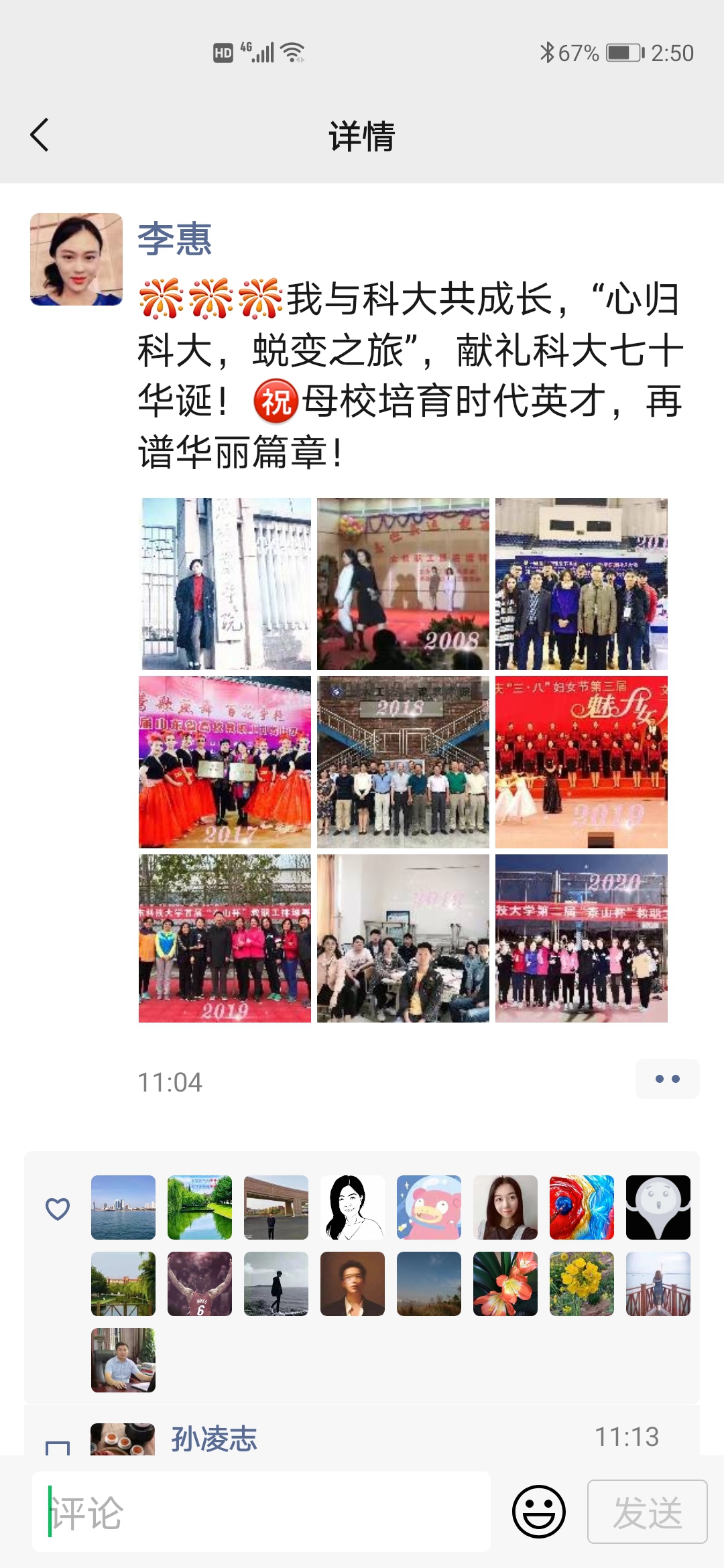The image size is (724, 1568).
Task: View the photo labeled 2020
Action: click(581, 938)
